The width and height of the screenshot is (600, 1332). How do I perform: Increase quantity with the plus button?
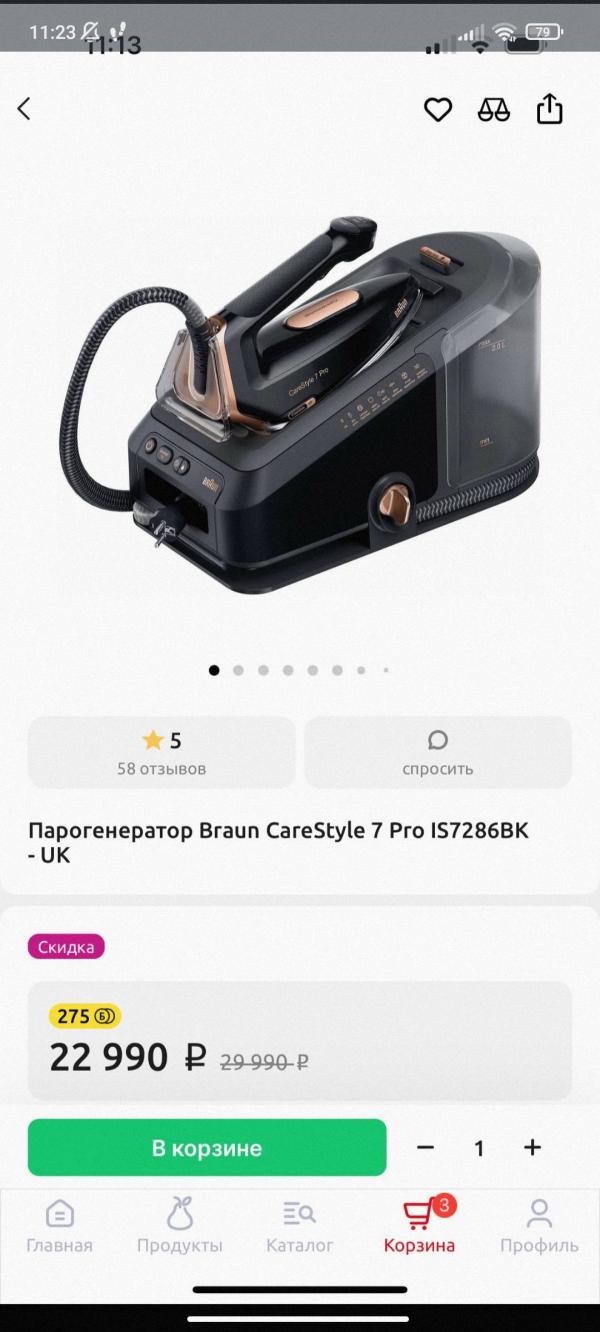point(533,1147)
